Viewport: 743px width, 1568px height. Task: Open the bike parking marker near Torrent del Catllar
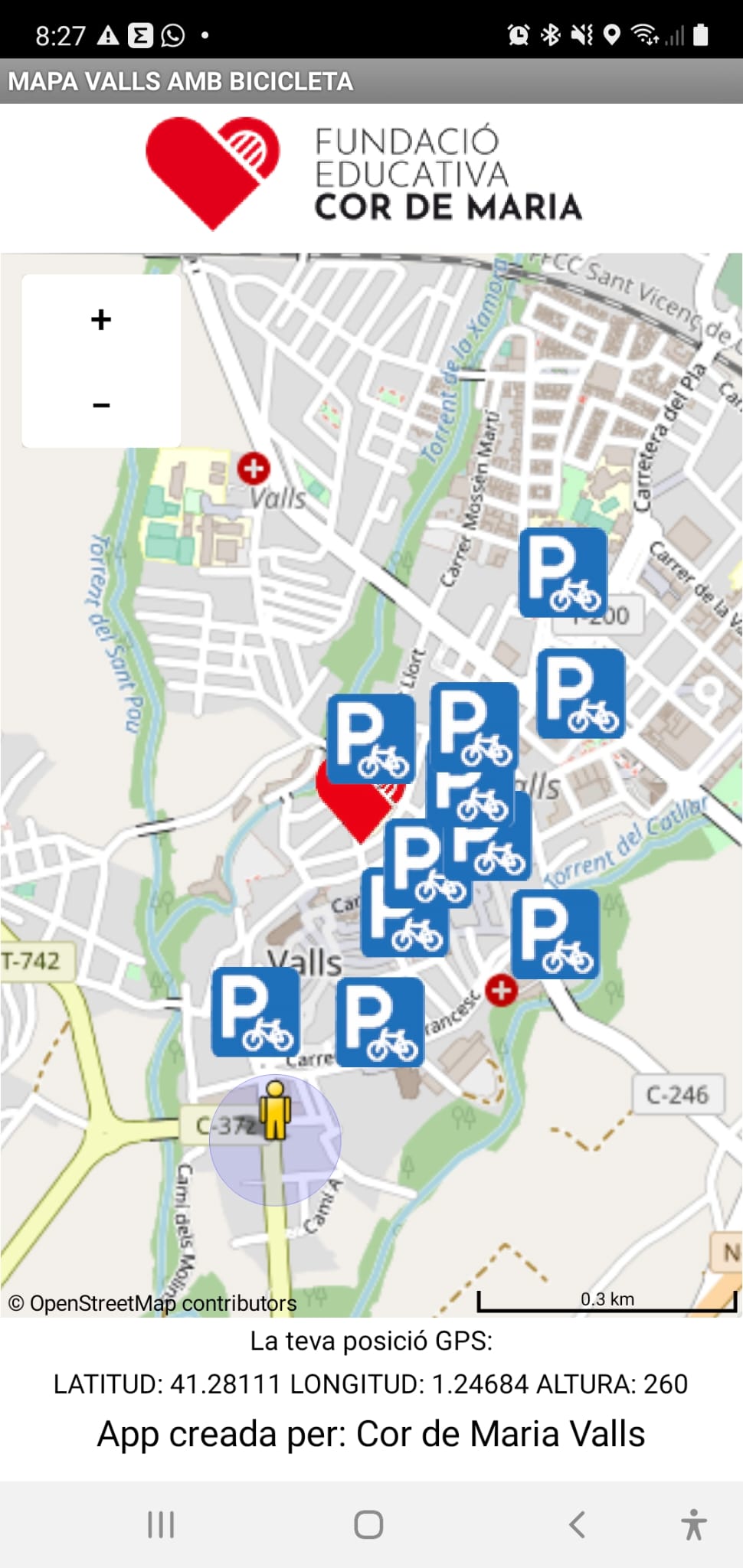pos(555,934)
